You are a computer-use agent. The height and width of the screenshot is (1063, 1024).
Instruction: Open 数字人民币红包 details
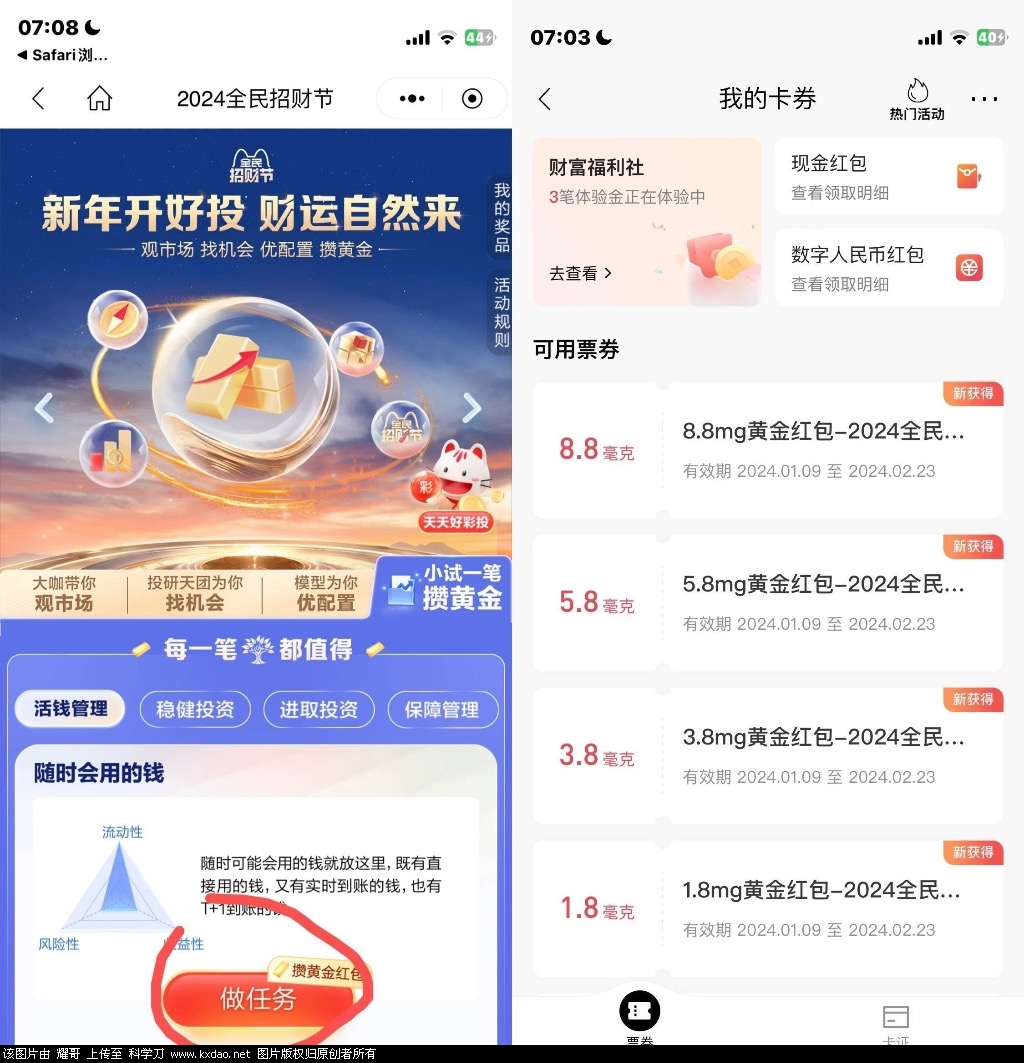click(x=888, y=268)
